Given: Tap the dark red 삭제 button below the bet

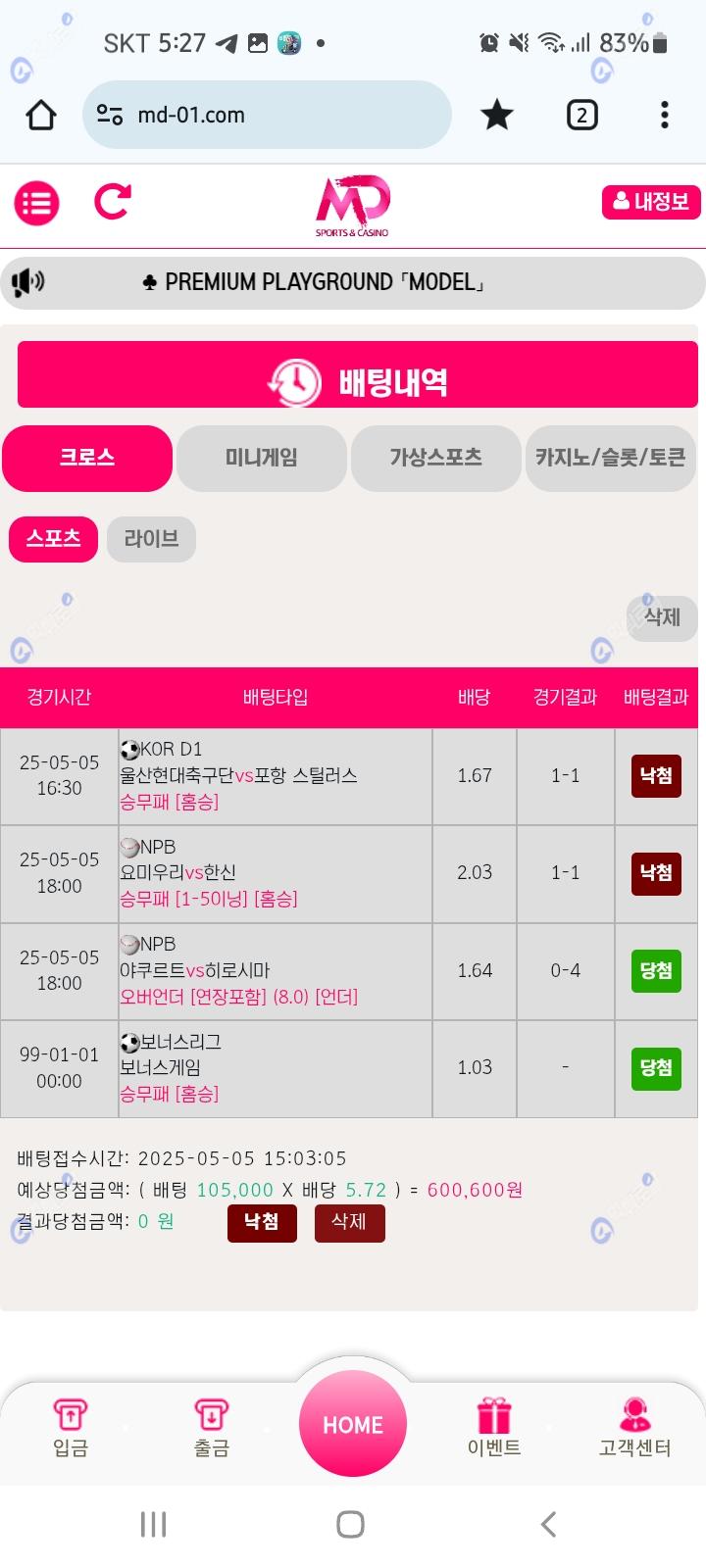Looking at the screenshot, I should coord(349,1222).
